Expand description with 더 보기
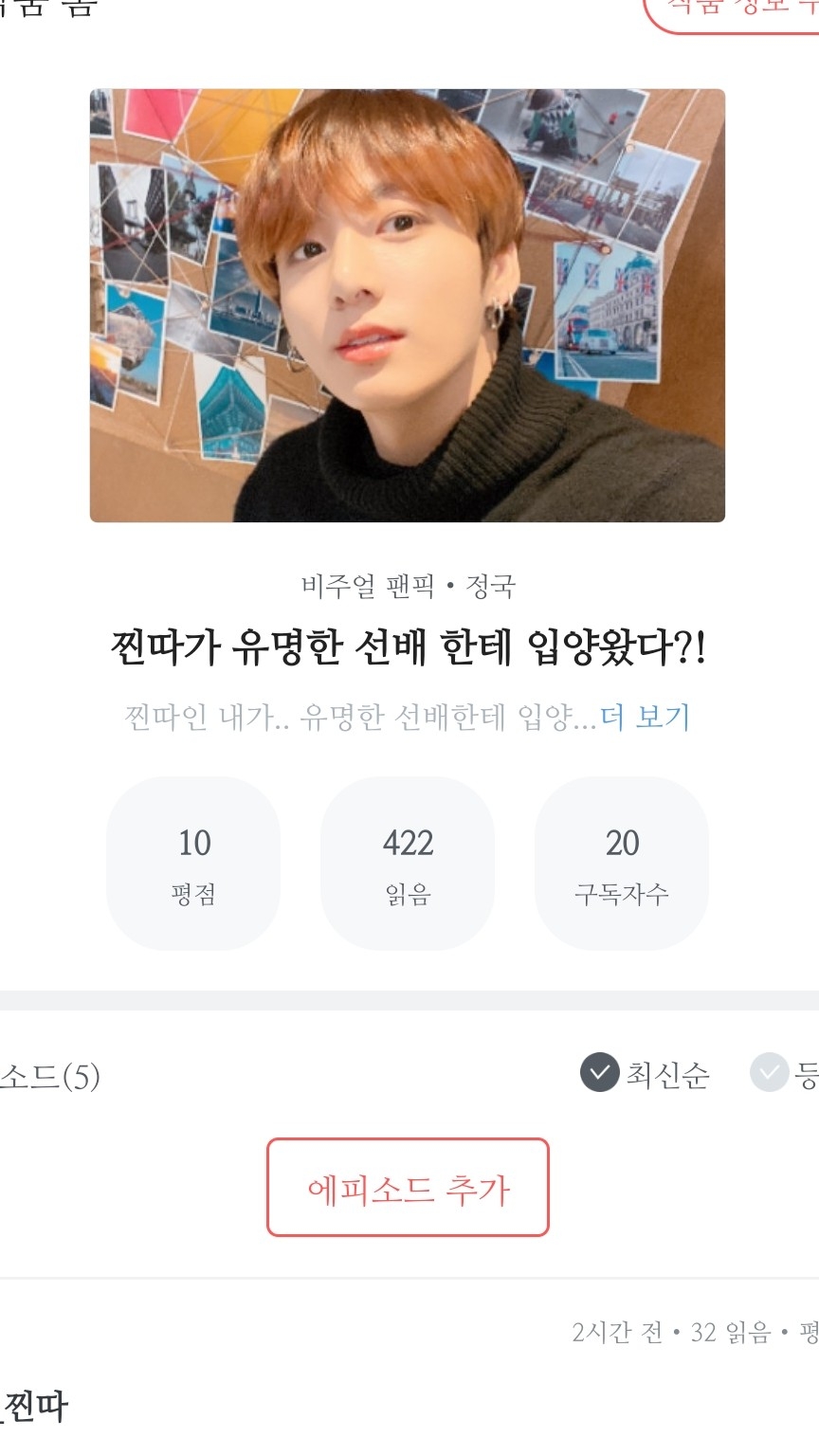The height and width of the screenshot is (1456, 819). pyautogui.click(x=645, y=717)
